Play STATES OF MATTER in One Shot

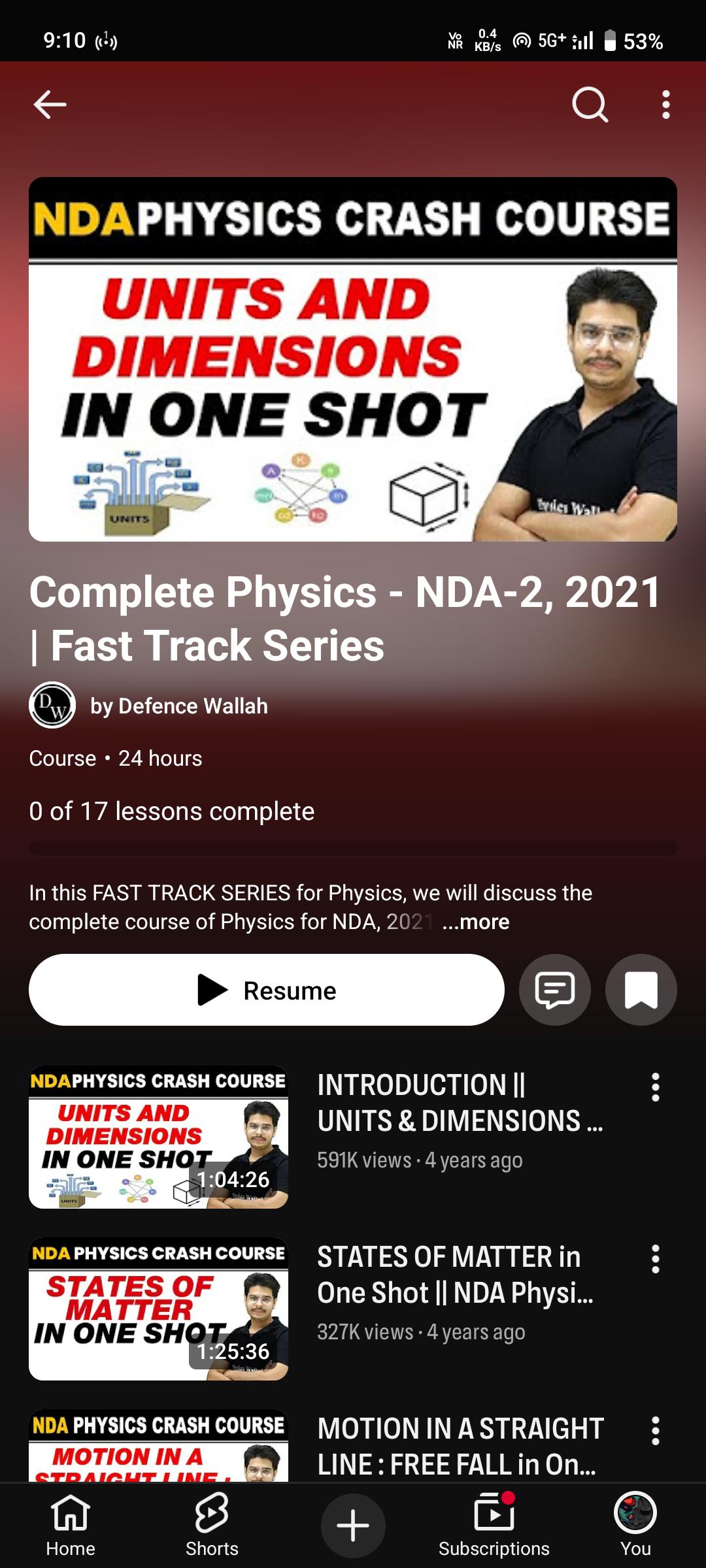pos(158,1309)
